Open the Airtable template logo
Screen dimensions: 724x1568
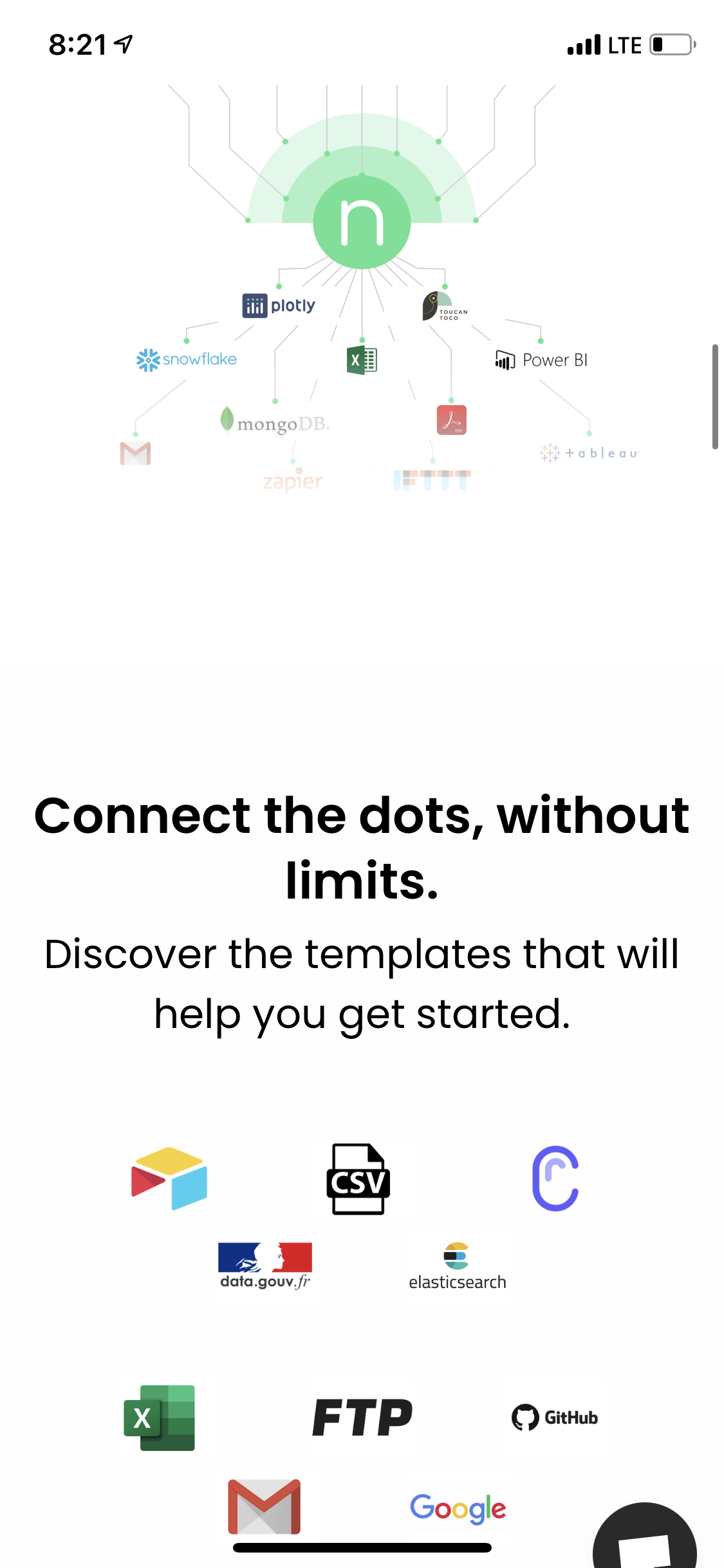click(169, 1179)
